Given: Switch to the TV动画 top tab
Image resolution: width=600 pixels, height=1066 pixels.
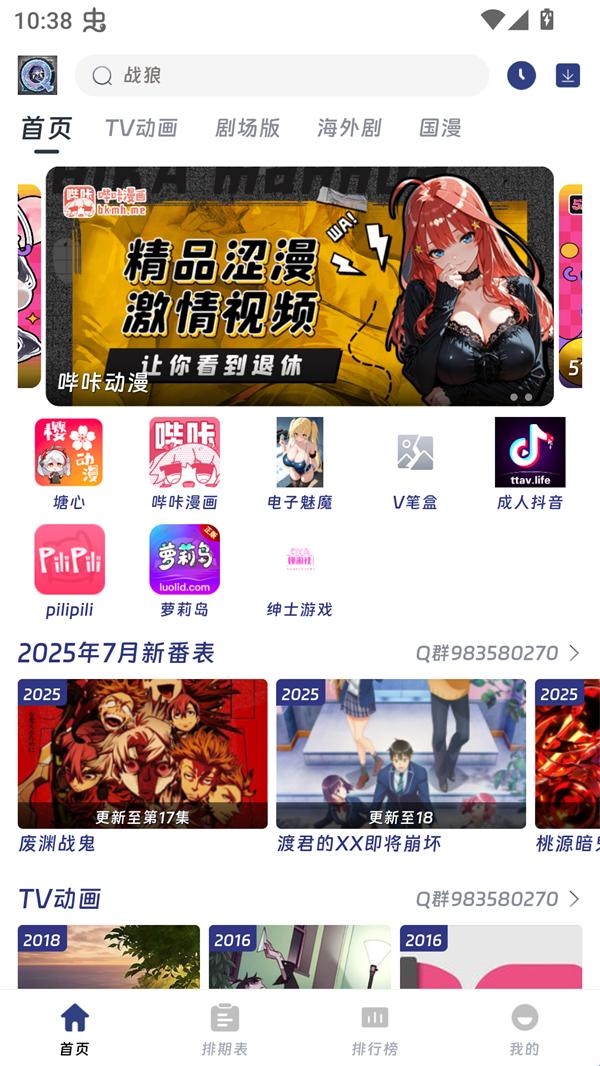Looking at the screenshot, I should [x=141, y=128].
